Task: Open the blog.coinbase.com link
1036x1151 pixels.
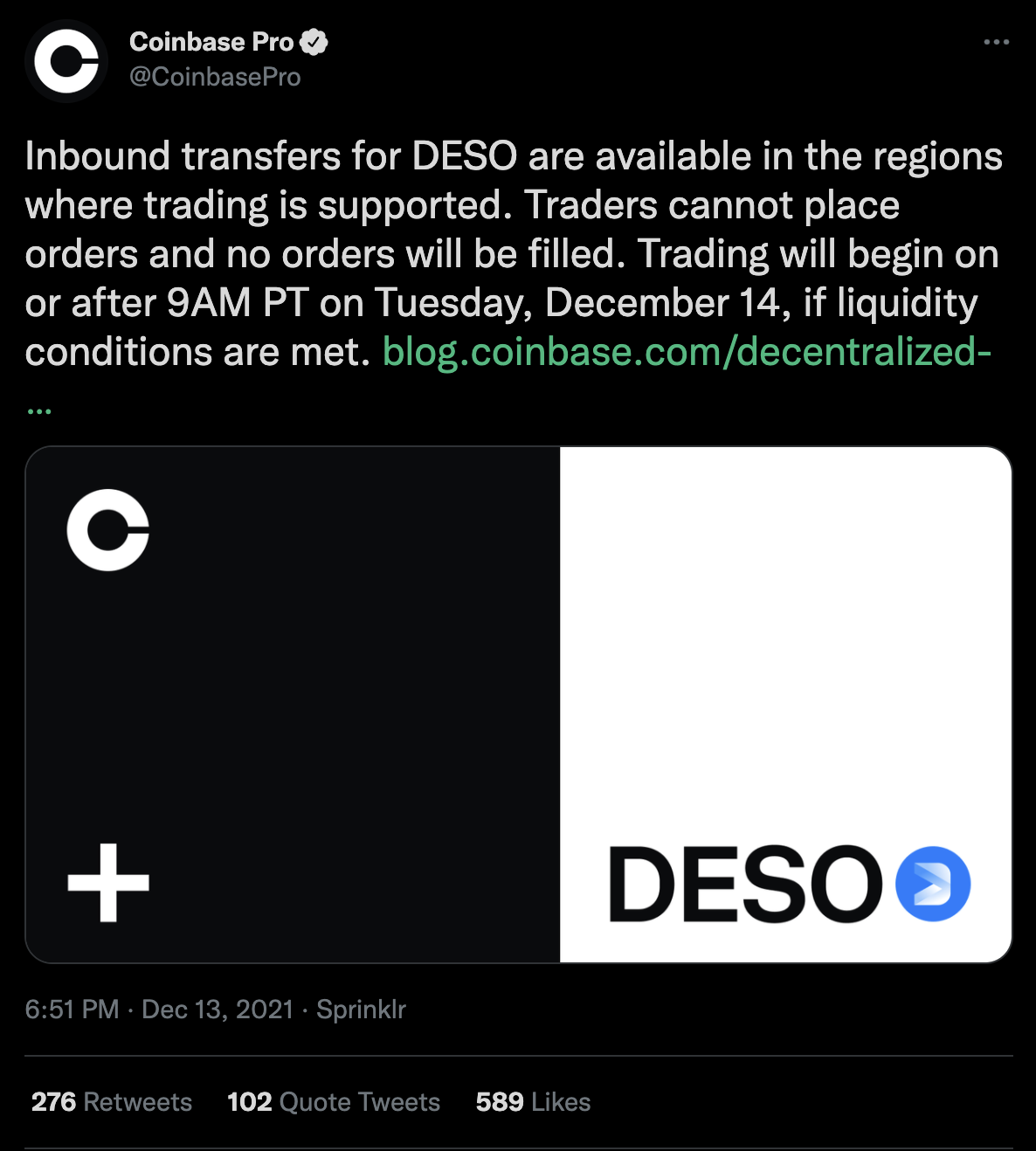Action: click(x=687, y=352)
